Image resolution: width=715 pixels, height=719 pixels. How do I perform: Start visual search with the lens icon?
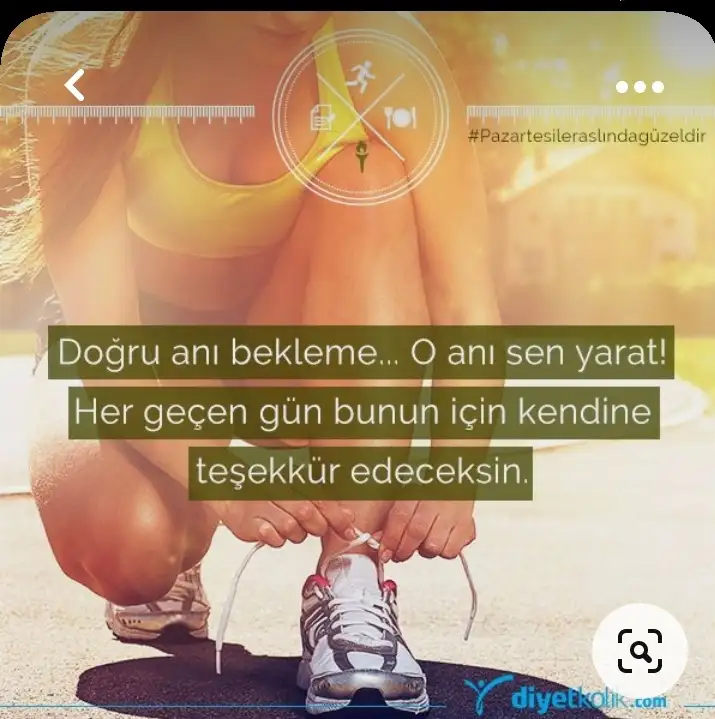(641, 651)
